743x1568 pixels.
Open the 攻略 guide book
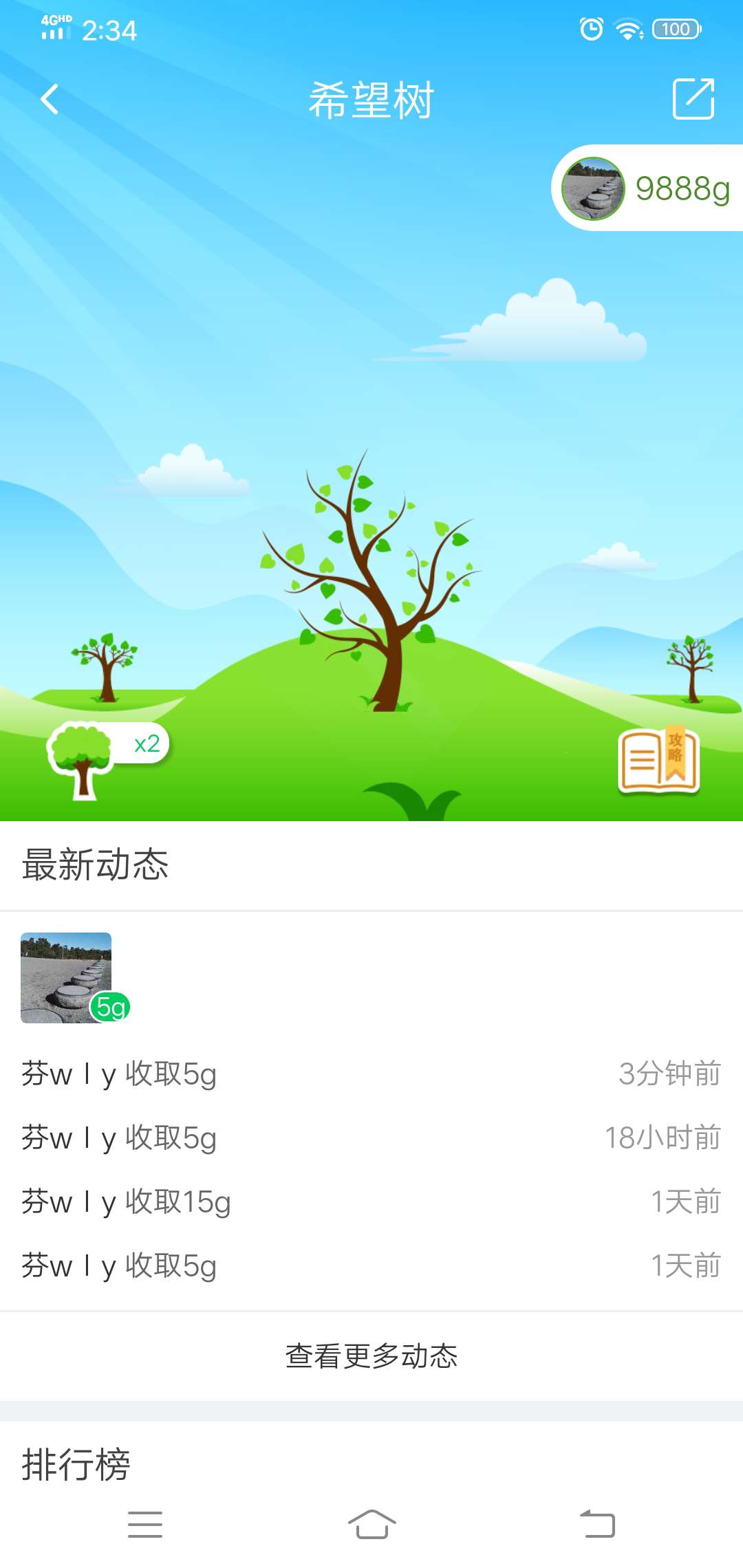pos(658,761)
